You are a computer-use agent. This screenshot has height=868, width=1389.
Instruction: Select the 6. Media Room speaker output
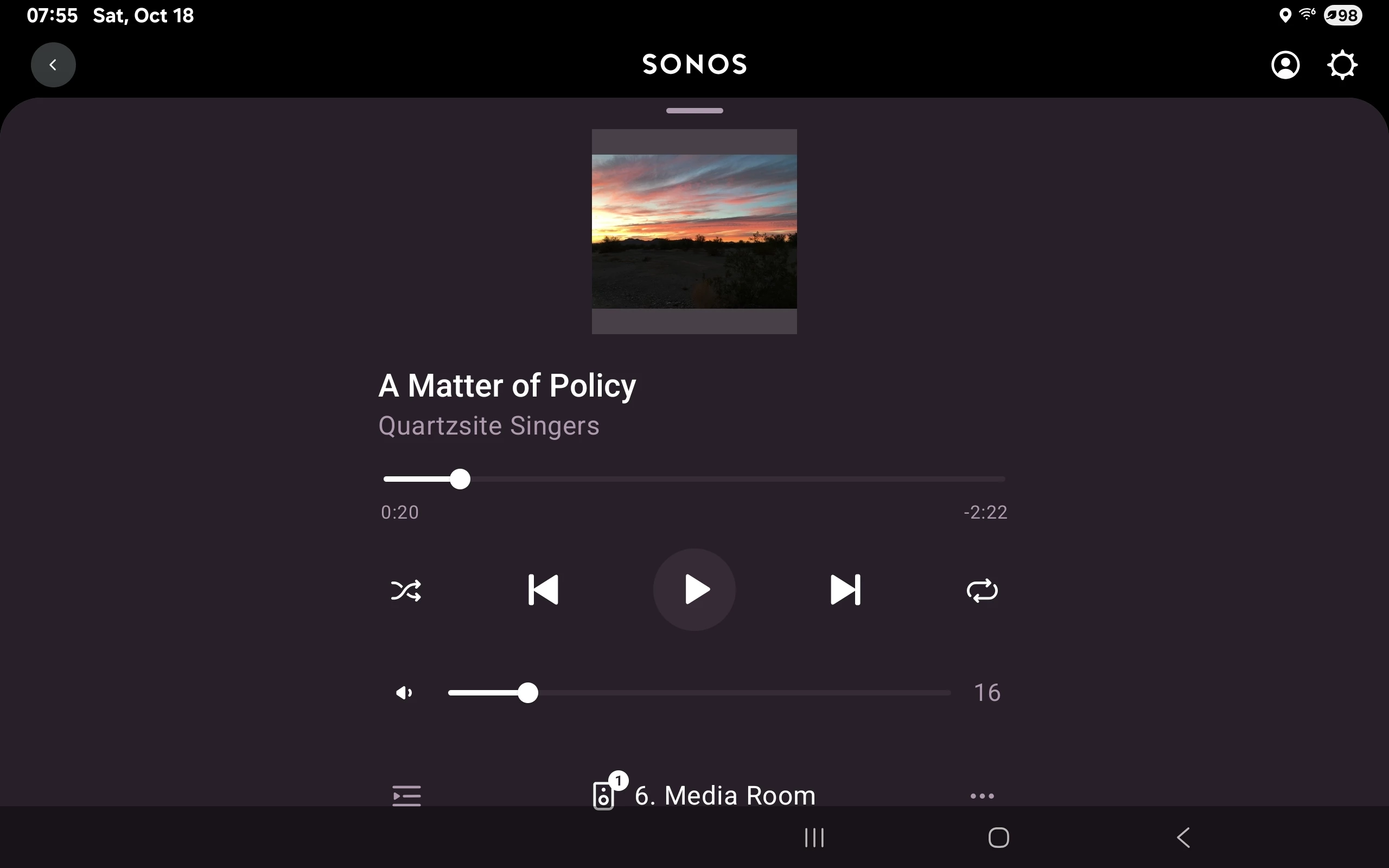705,796
